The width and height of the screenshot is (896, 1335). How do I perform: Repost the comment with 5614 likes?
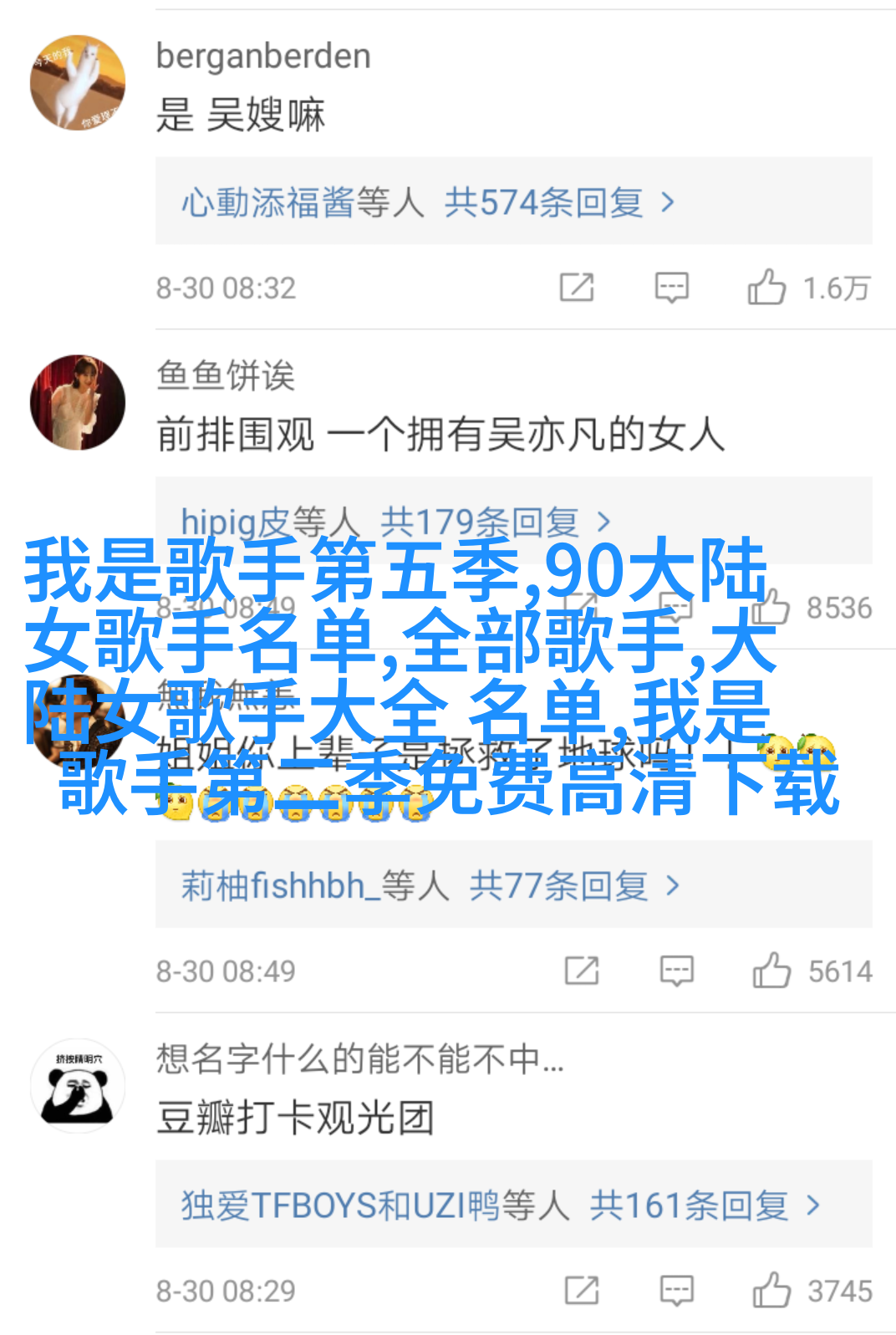pyautogui.click(x=582, y=971)
